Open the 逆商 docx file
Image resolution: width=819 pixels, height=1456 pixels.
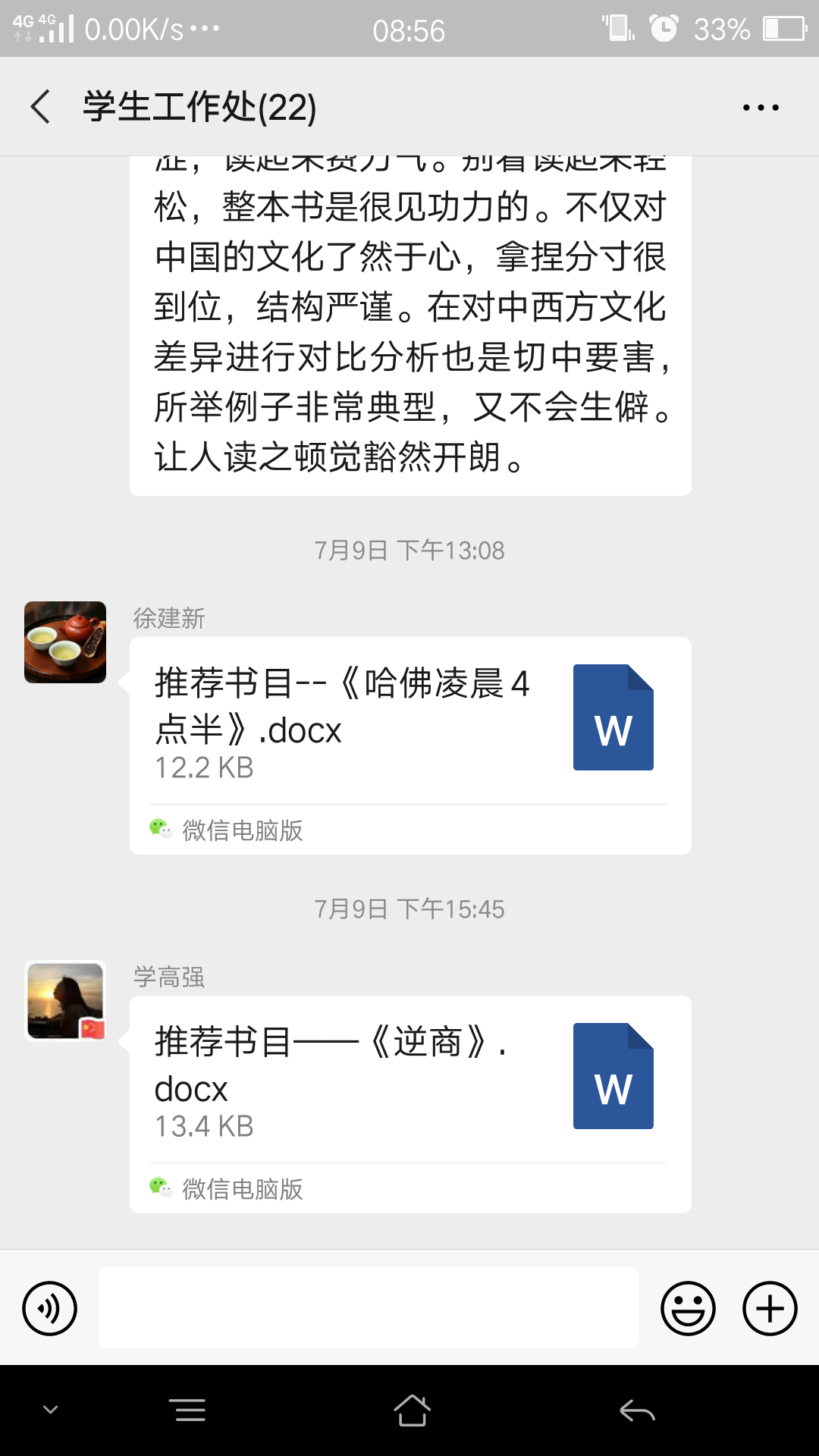[x=409, y=1079]
